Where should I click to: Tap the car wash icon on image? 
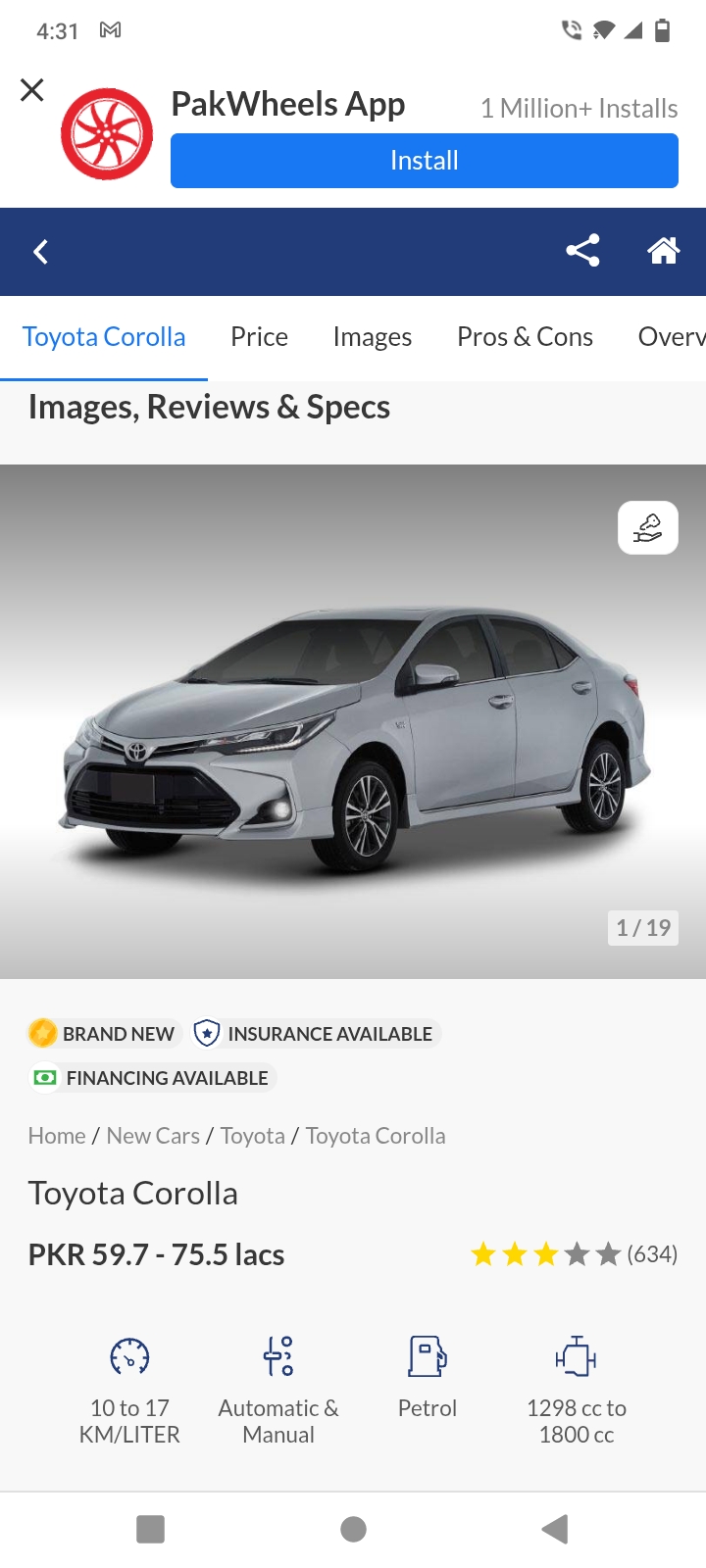click(x=647, y=528)
